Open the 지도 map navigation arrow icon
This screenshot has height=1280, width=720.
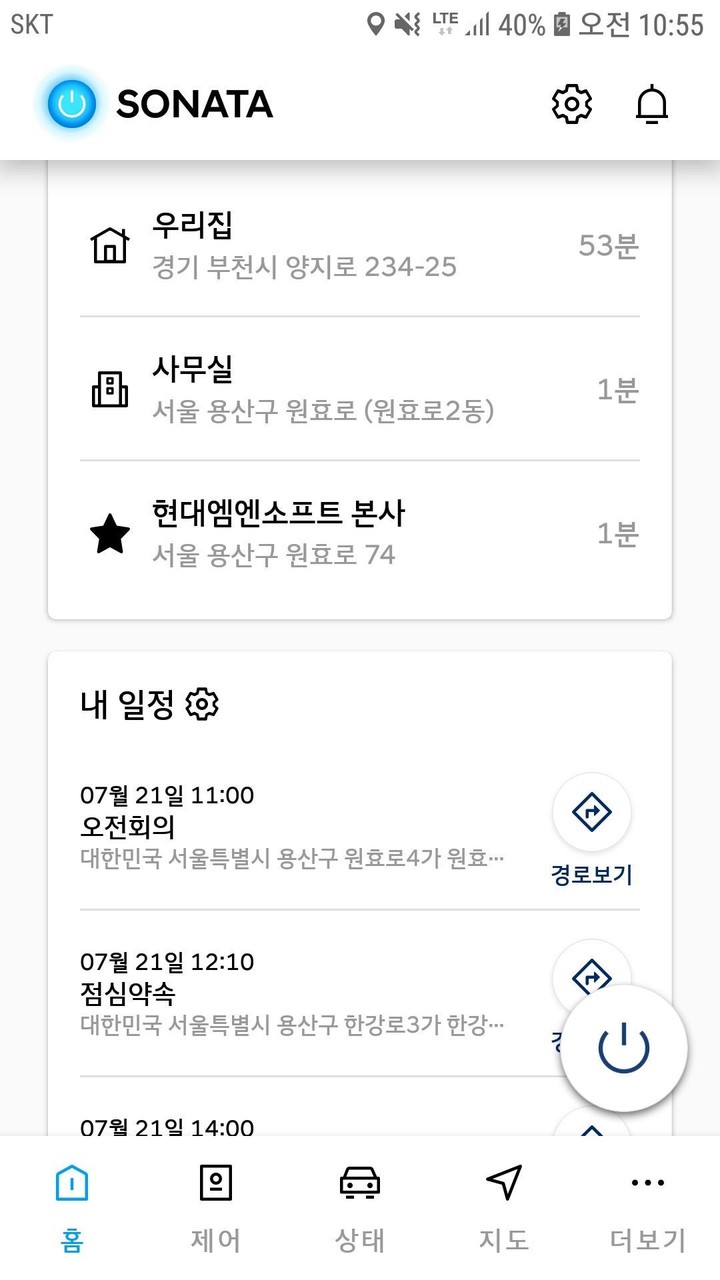pyautogui.click(x=503, y=1182)
